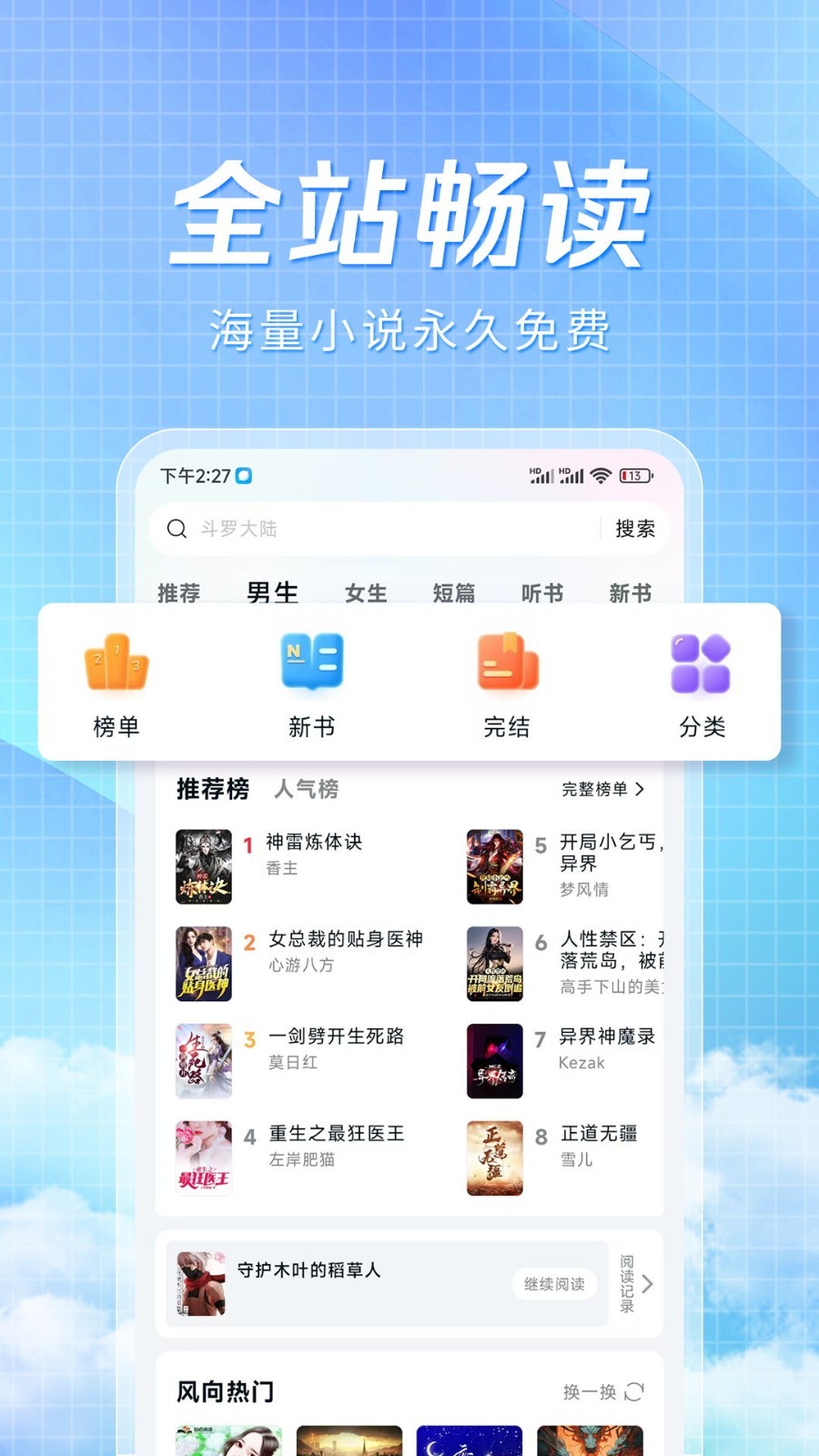The height and width of the screenshot is (1456, 819).
Task: Tap the battery indicator in status bar
Action: coord(634,475)
